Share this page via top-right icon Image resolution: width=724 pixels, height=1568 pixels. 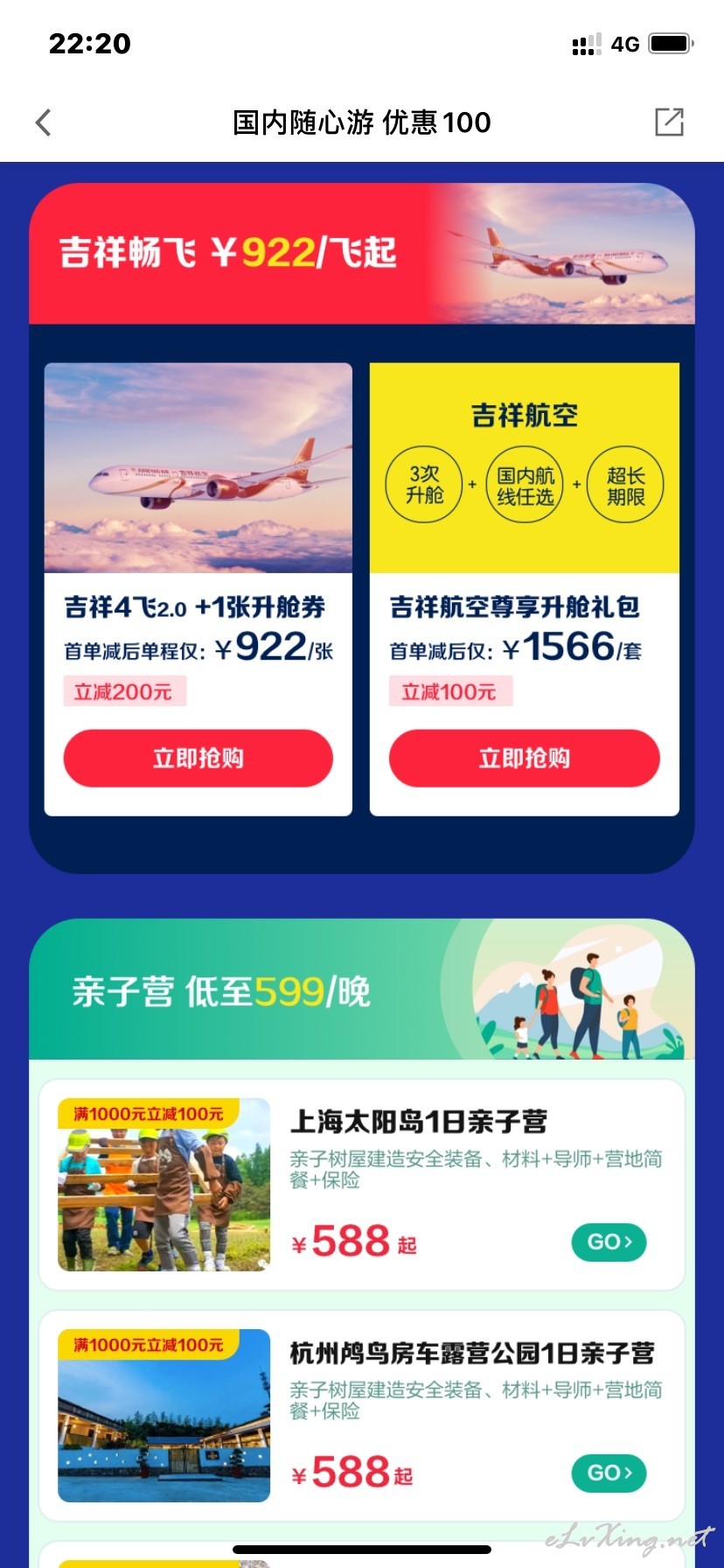click(x=670, y=122)
